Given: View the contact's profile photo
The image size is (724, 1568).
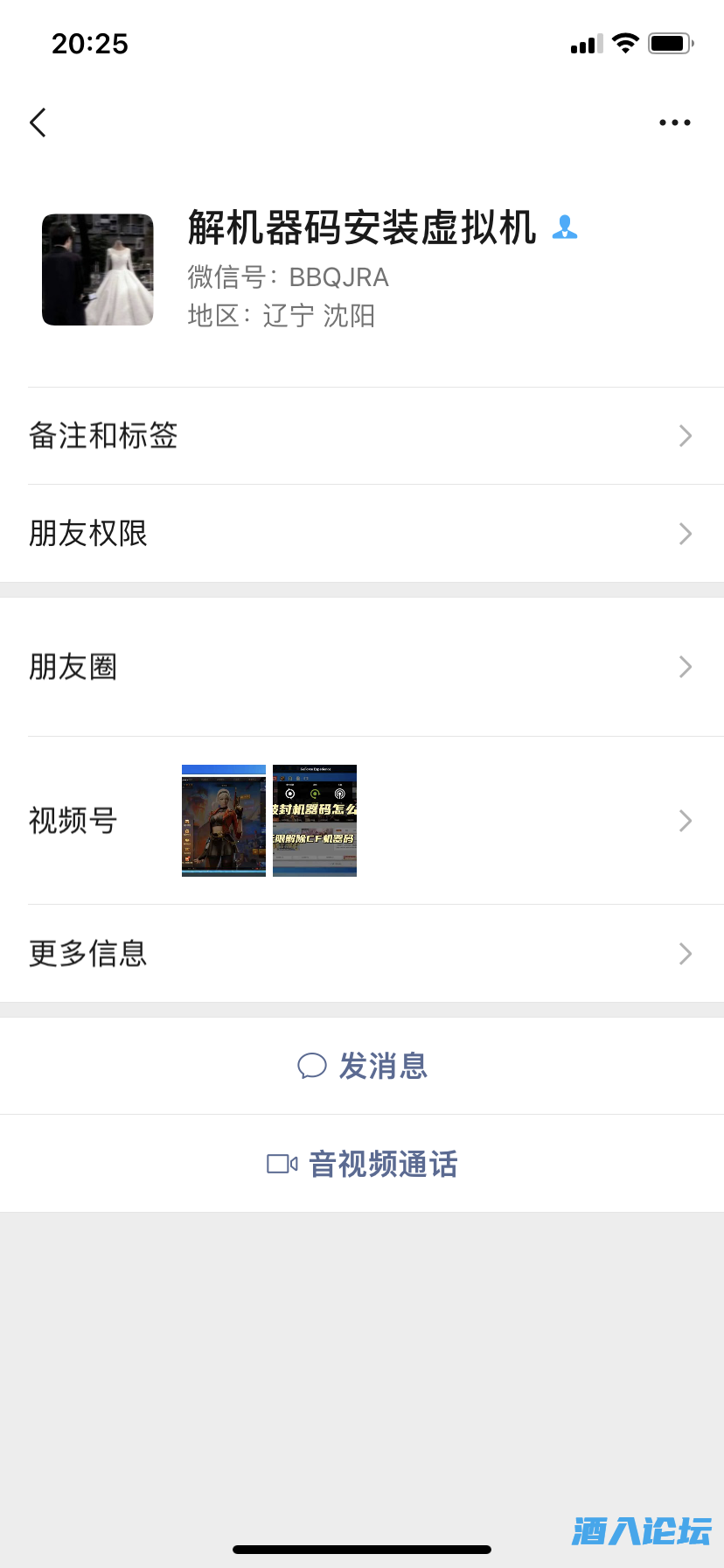Looking at the screenshot, I should pos(98,269).
